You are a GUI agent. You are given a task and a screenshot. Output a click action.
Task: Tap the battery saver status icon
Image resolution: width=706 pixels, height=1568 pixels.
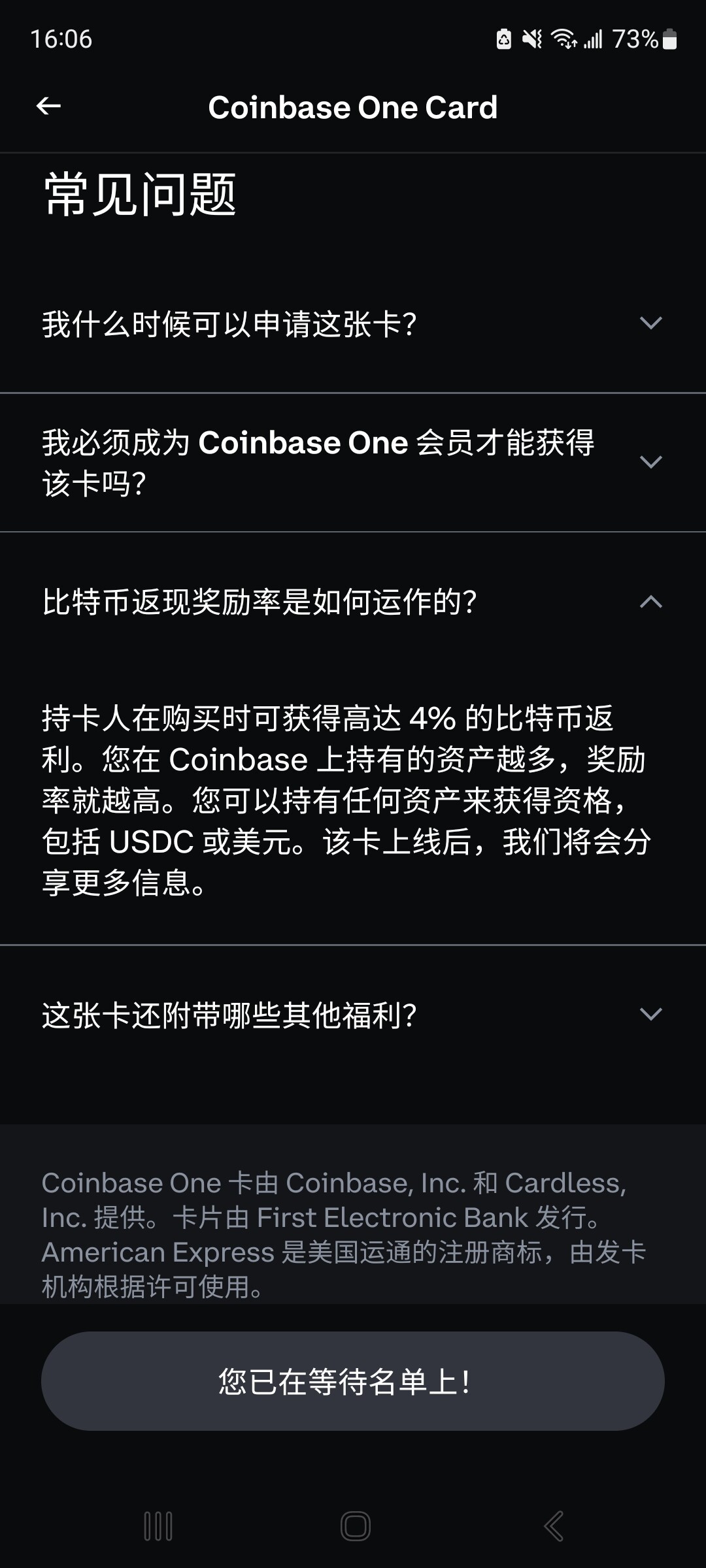503,41
